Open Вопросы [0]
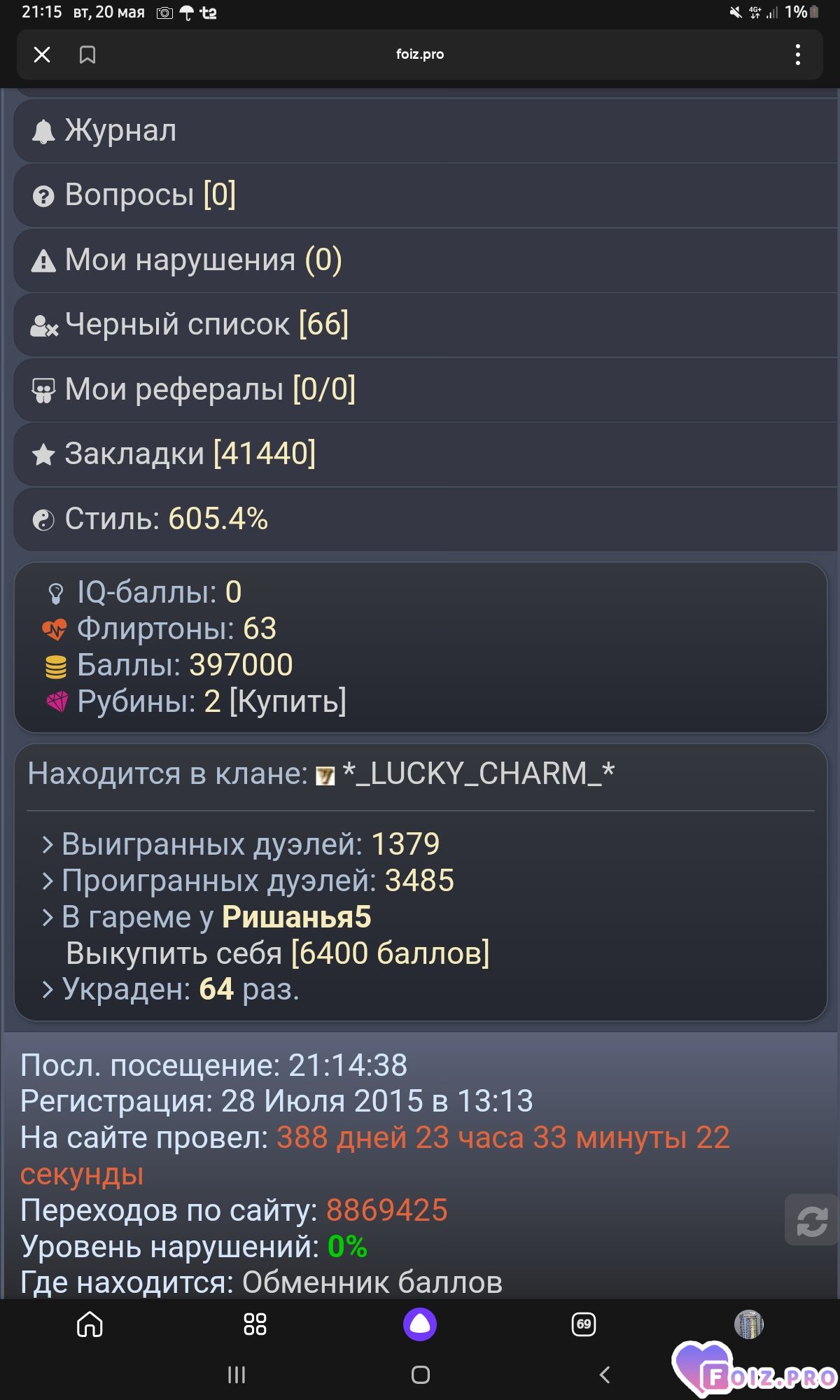Image resolution: width=840 pixels, height=1400 pixels. pyautogui.click(x=426, y=195)
